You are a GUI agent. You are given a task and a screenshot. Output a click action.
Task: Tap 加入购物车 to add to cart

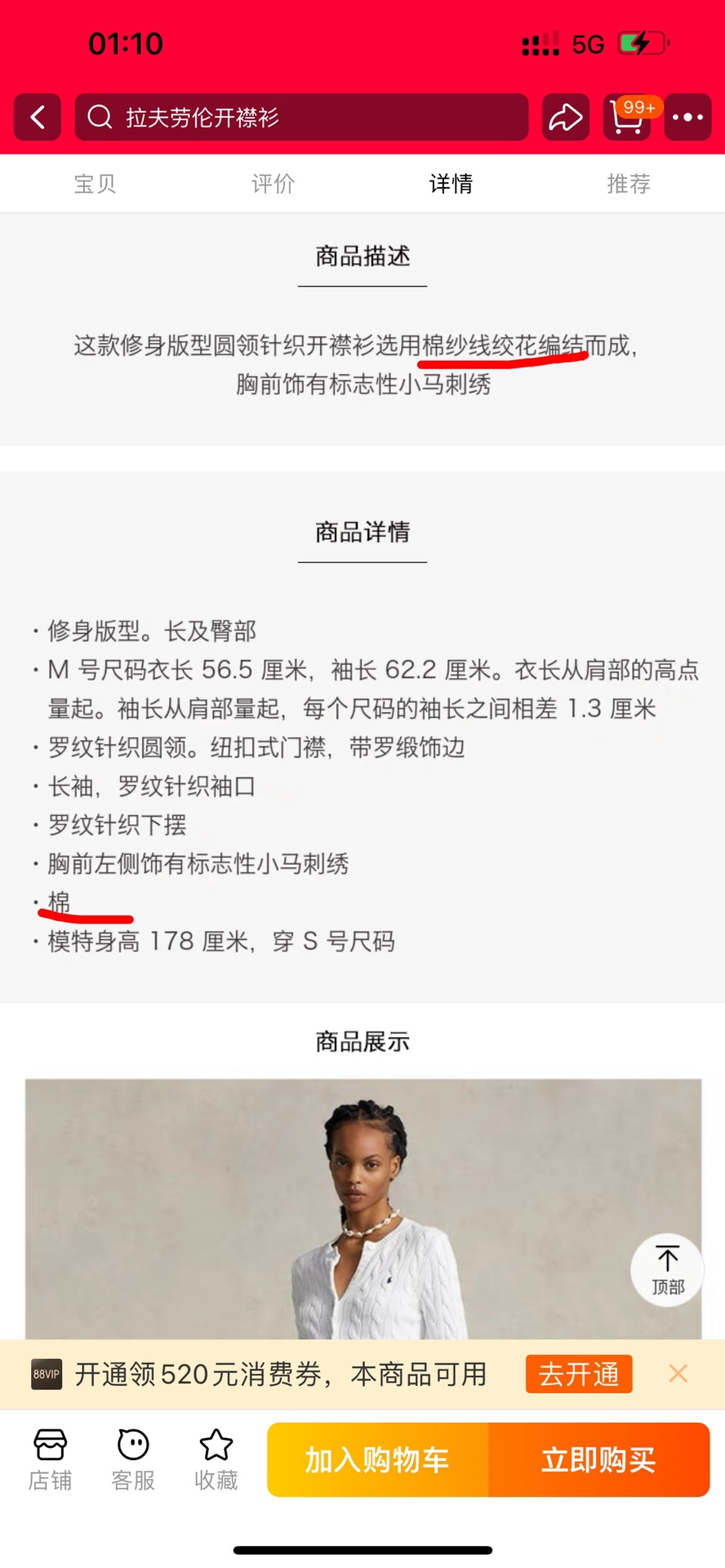point(377,1459)
